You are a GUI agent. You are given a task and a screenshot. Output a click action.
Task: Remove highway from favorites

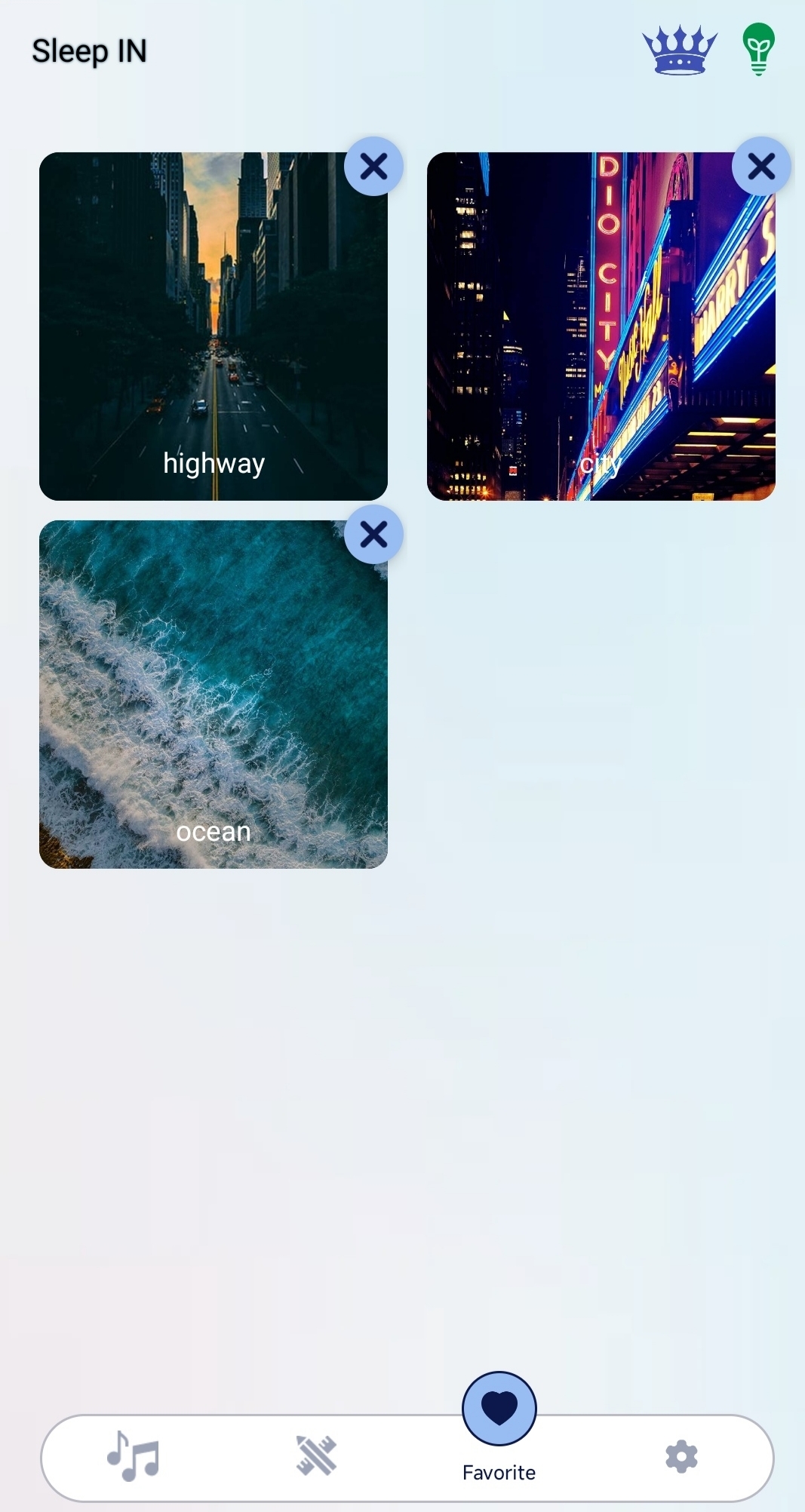click(x=373, y=167)
